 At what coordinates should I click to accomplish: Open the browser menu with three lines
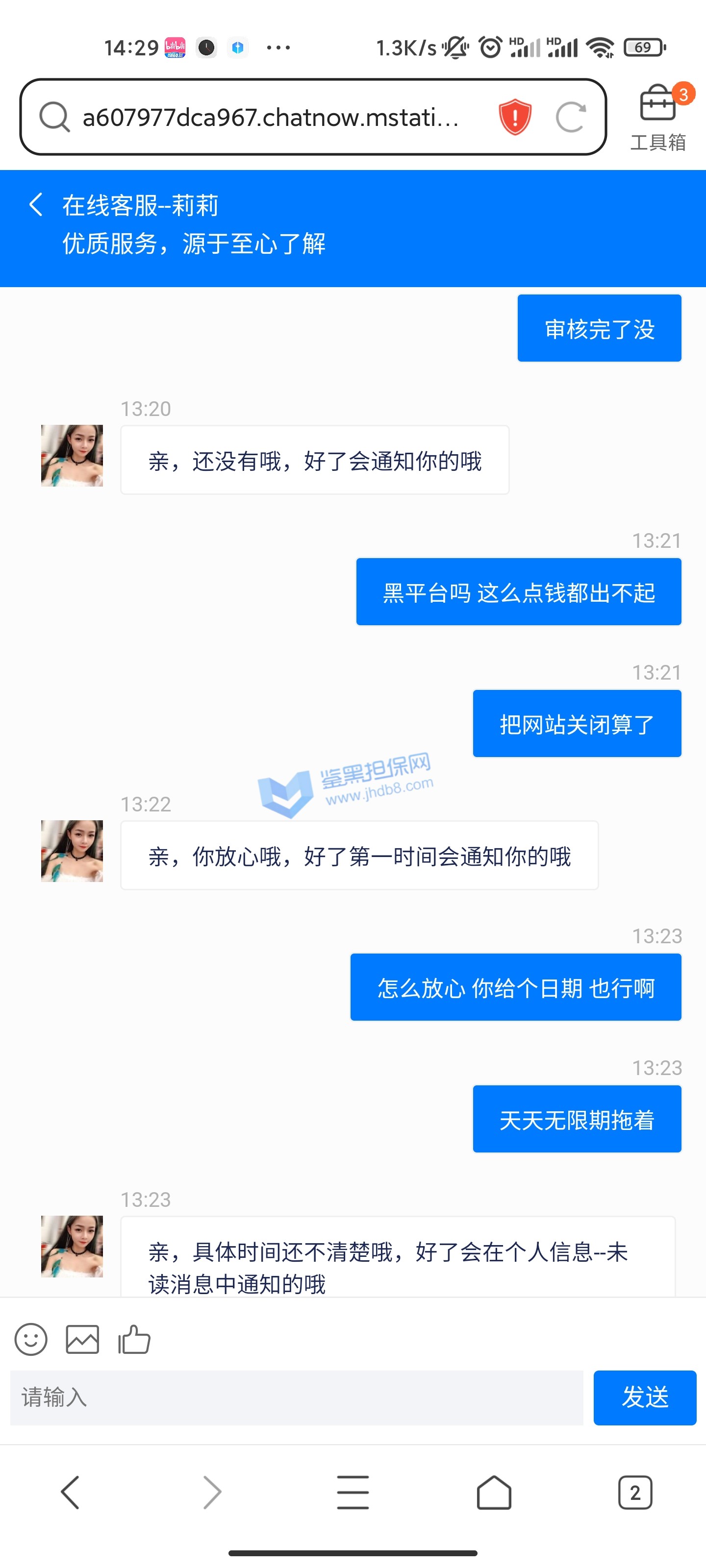(353, 1492)
